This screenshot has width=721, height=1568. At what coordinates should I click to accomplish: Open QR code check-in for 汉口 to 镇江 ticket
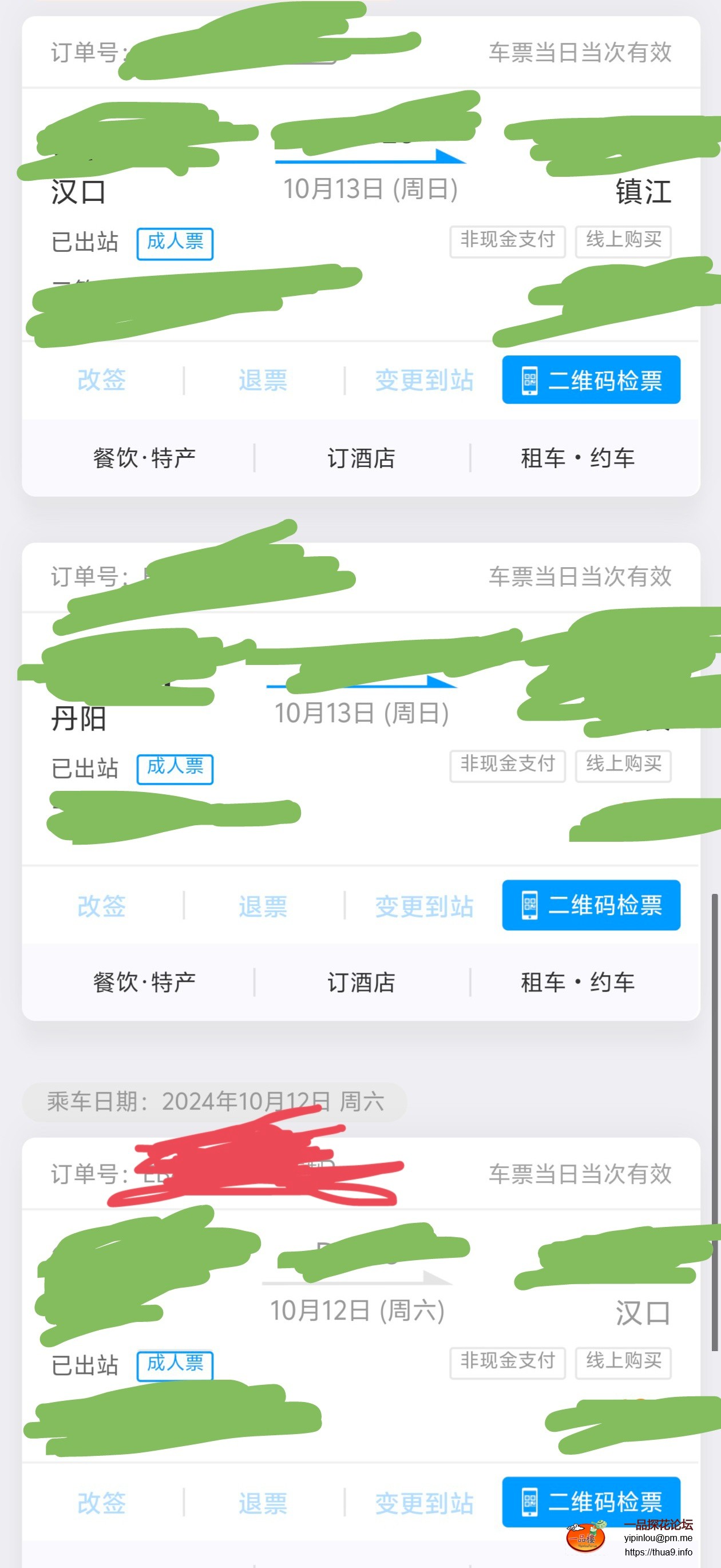click(591, 380)
